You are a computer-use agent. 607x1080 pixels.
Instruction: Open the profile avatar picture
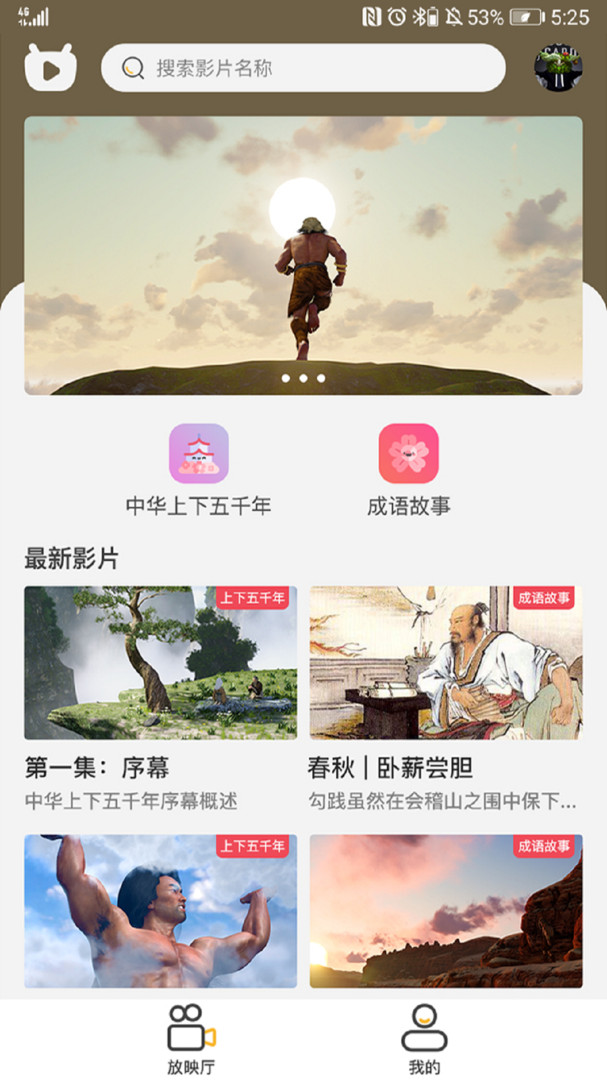pyautogui.click(x=558, y=68)
